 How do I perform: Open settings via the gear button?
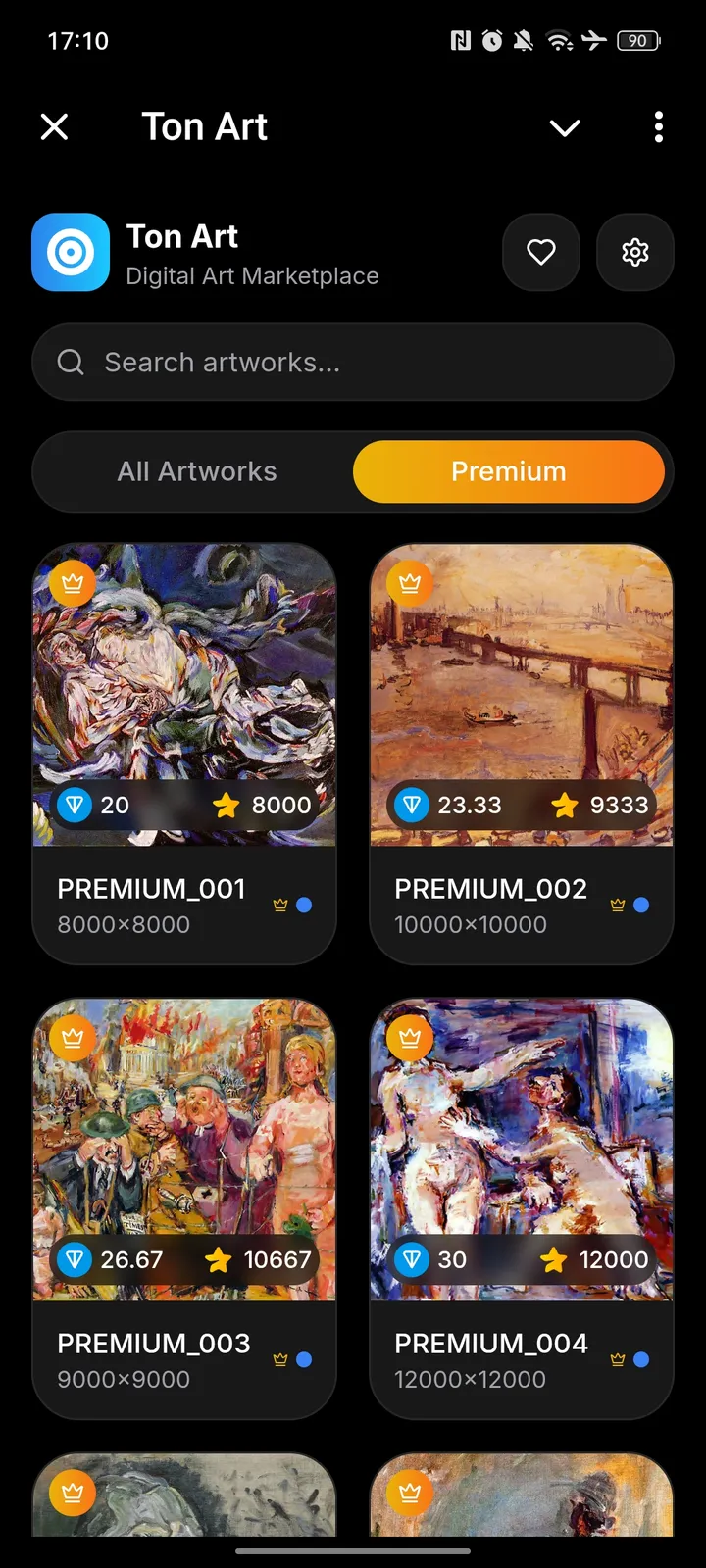point(635,253)
